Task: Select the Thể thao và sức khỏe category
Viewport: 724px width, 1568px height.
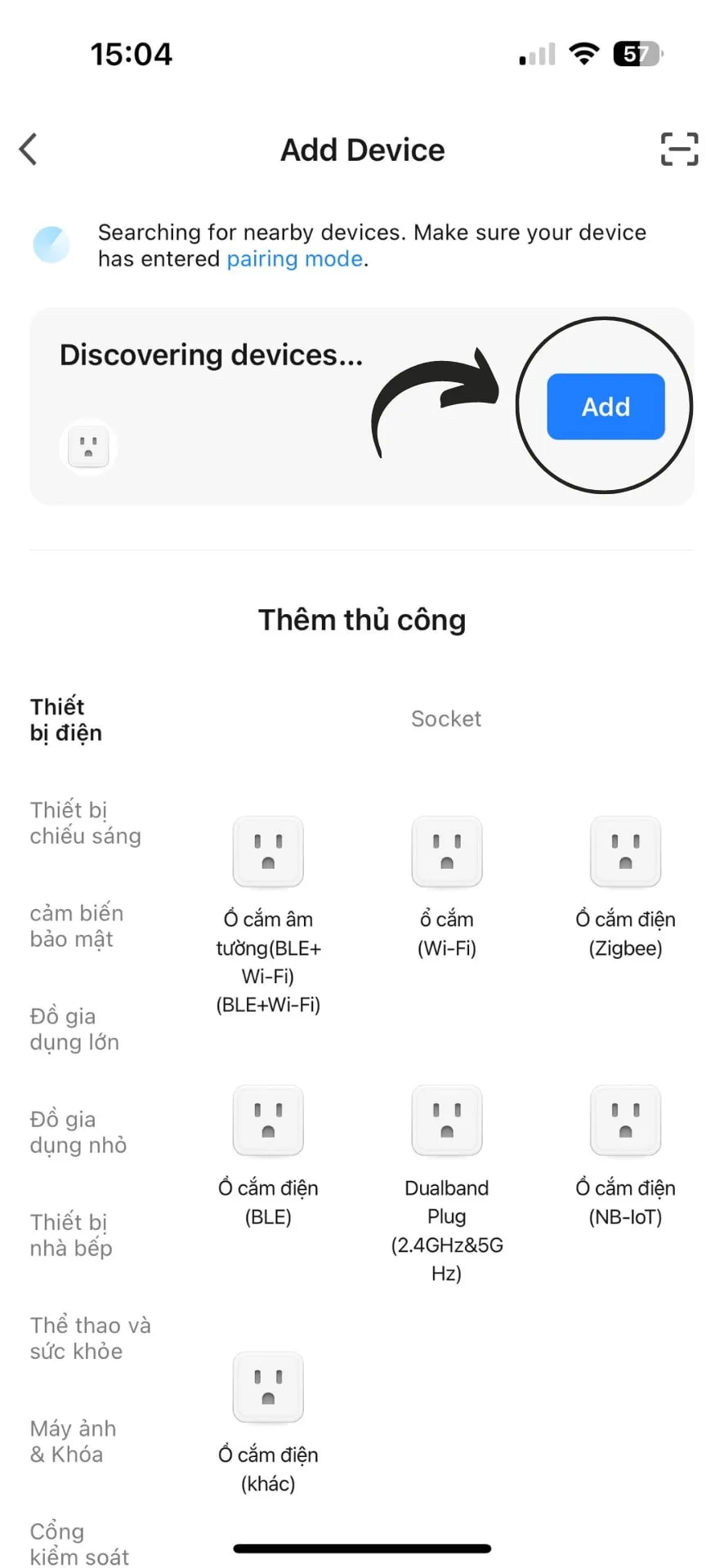Action: tap(90, 1338)
